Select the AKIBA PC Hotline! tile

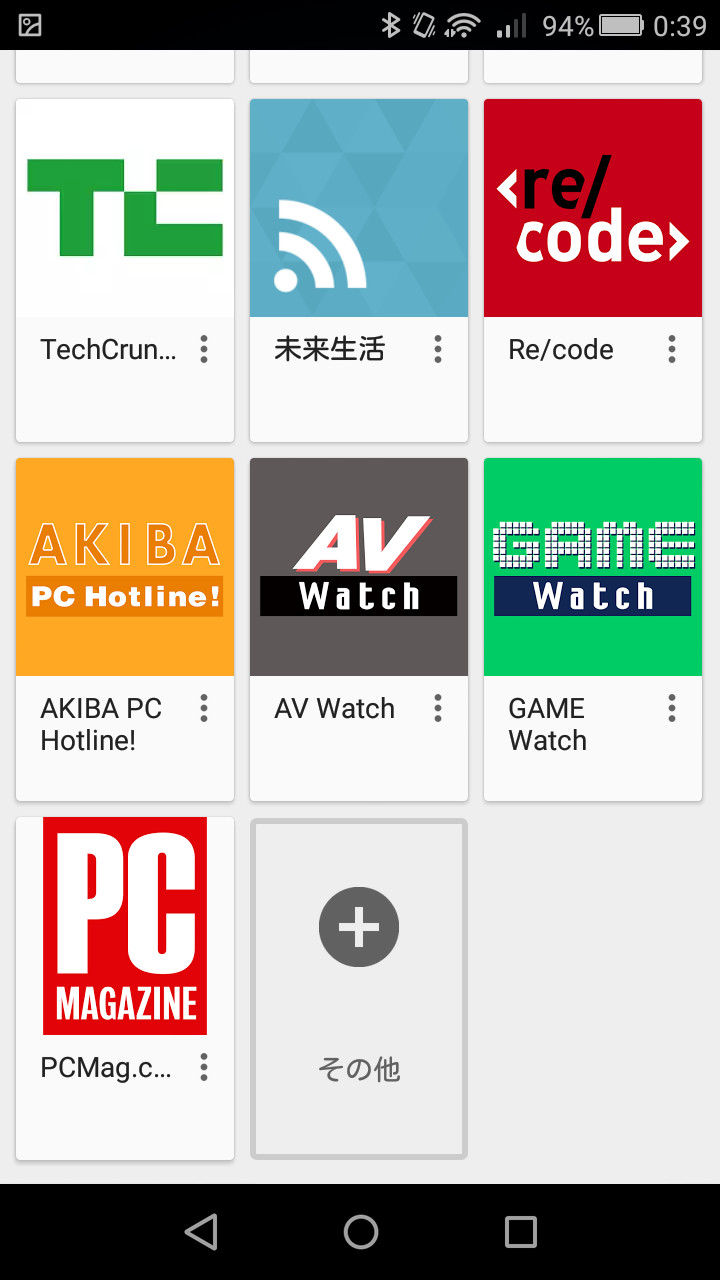tap(124, 566)
